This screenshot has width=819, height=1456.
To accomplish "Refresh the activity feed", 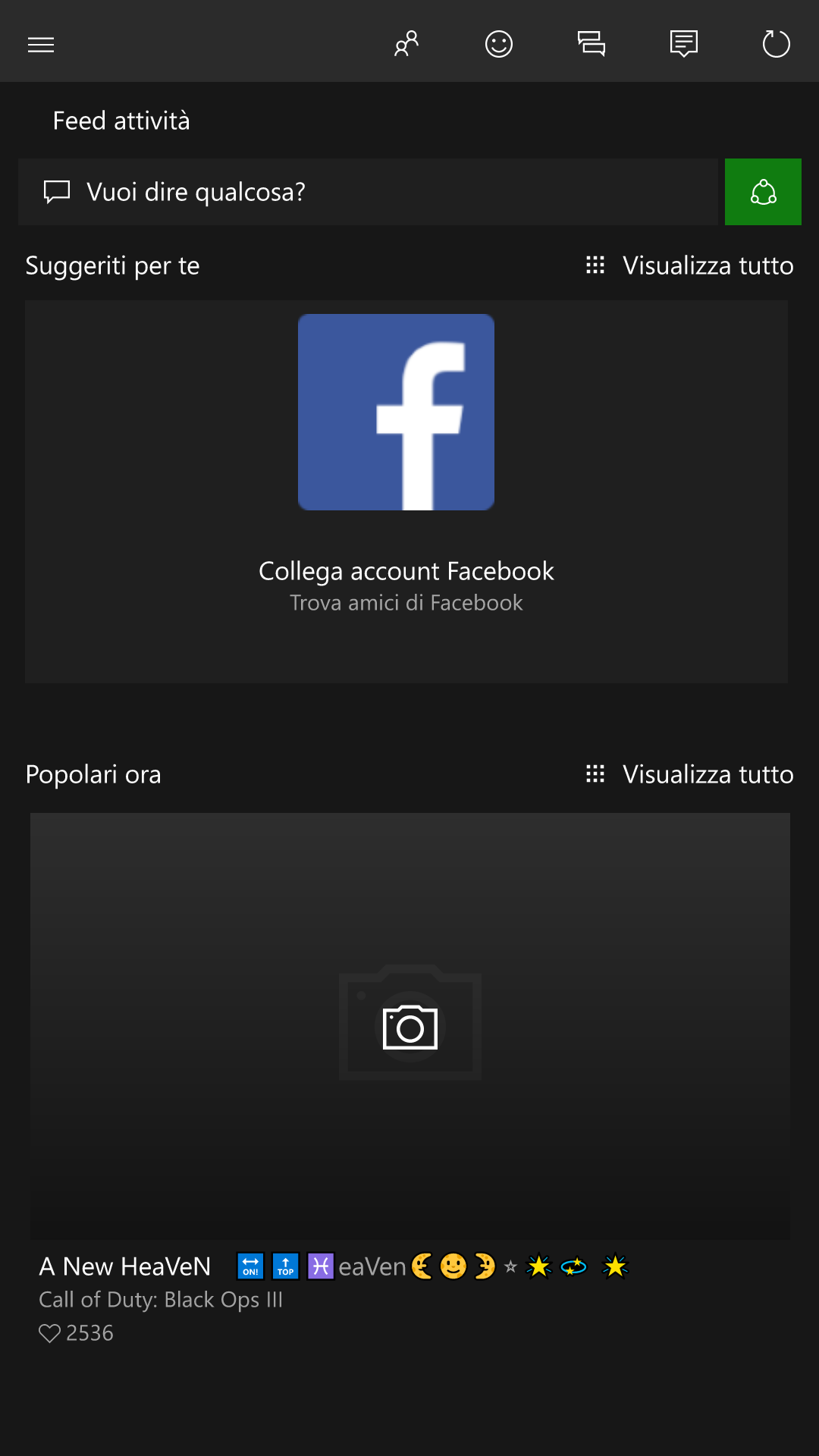I will pyautogui.click(x=777, y=44).
